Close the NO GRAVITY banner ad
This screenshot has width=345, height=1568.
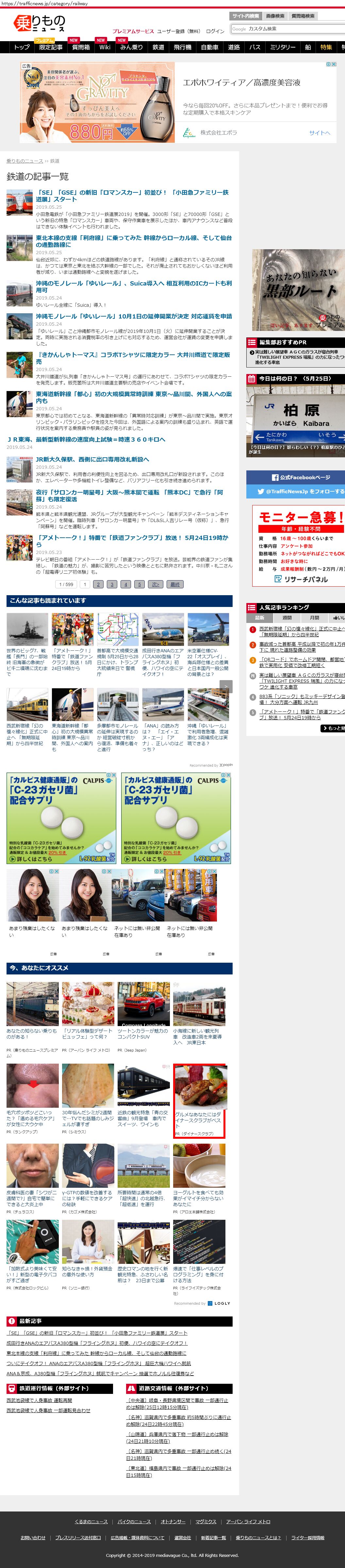coord(333,65)
